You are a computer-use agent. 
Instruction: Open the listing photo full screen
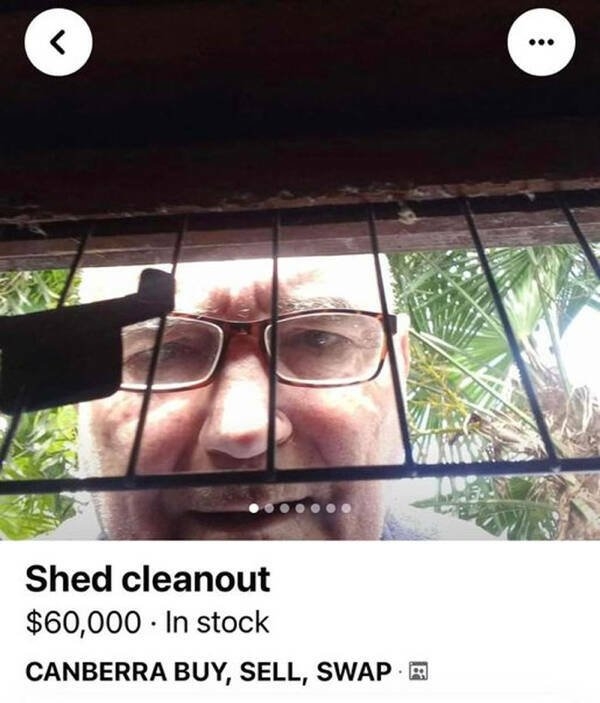point(300,300)
